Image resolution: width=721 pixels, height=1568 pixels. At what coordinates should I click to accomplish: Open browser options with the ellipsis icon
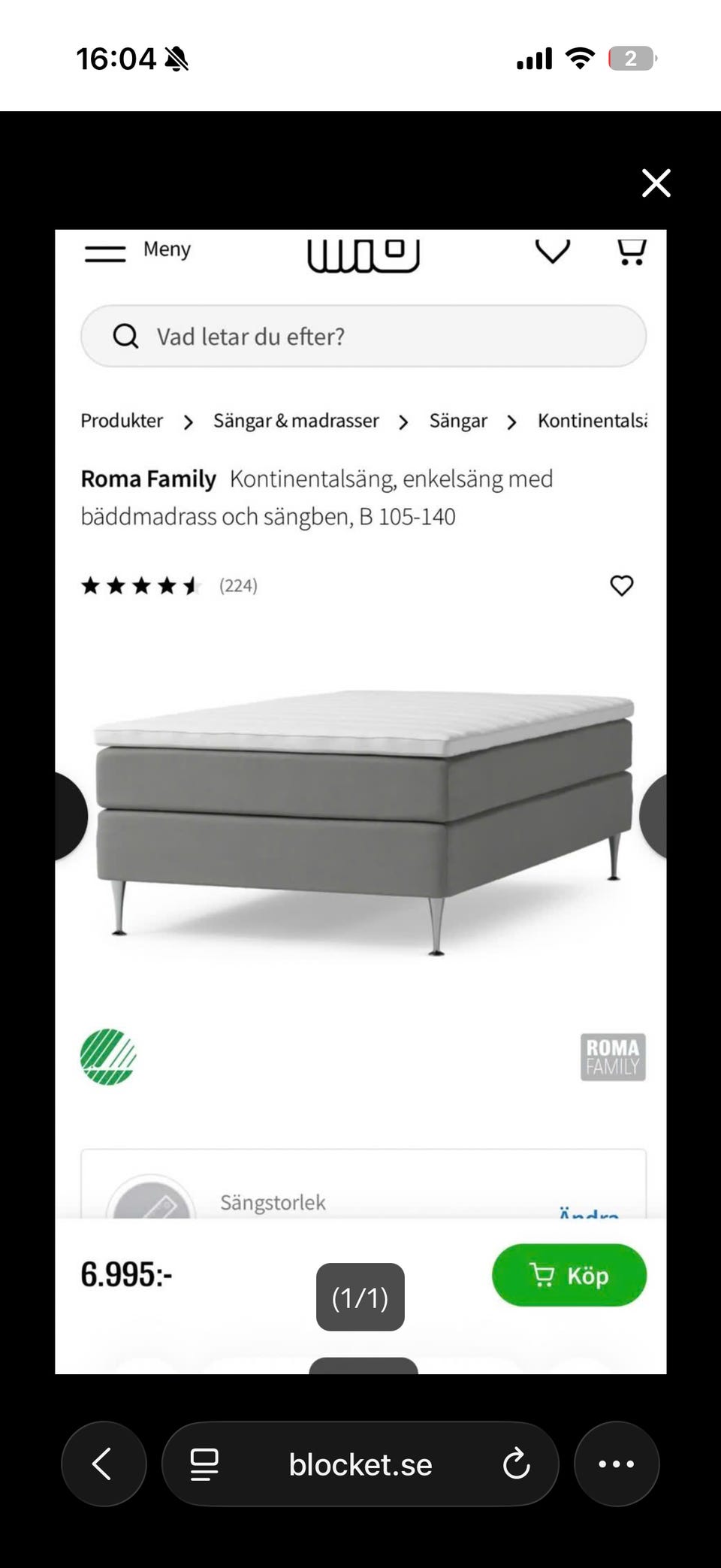click(617, 1464)
